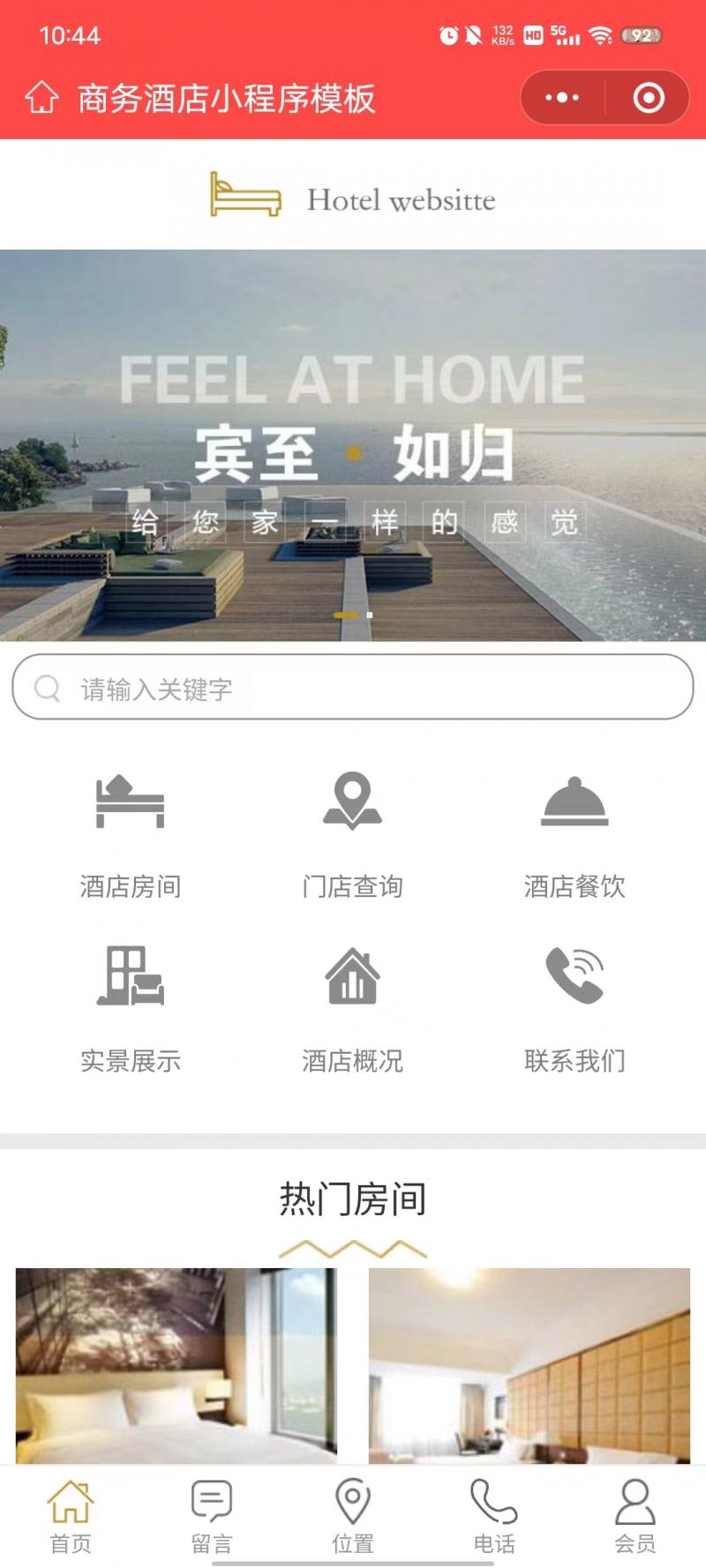Screen dimensions: 706x1568
Task: Switch to the 会员 member tab
Action: click(x=635, y=1515)
